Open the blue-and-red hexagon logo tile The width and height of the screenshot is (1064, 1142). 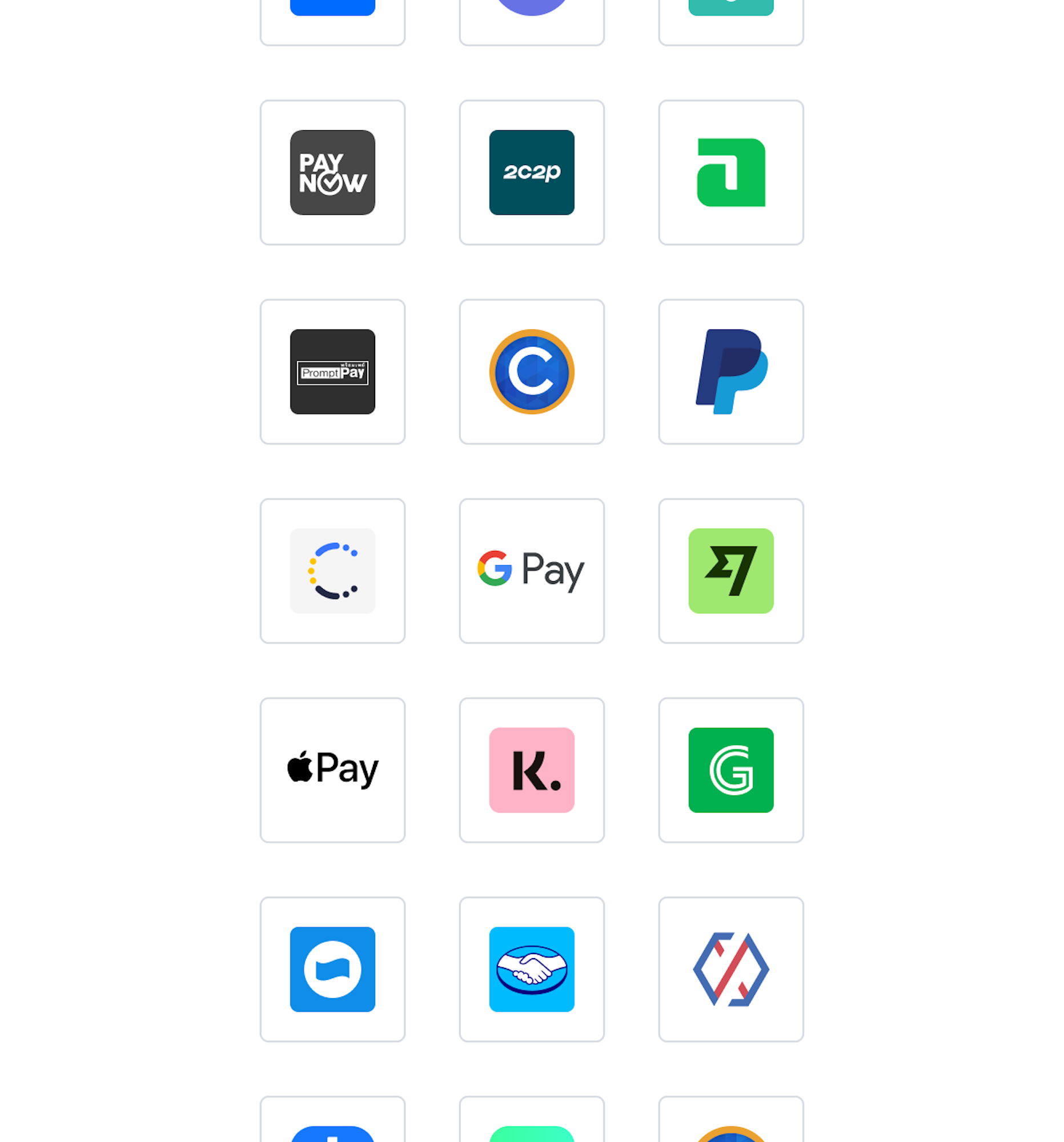click(x=731, y=969)
